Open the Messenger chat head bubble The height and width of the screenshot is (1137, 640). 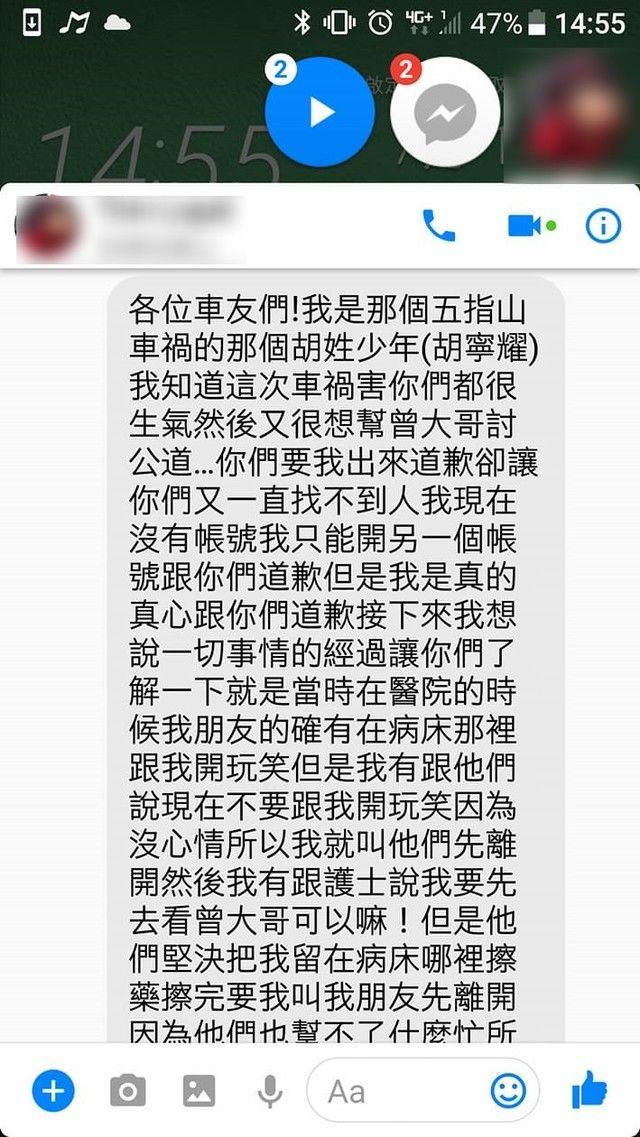coord(444,112)
